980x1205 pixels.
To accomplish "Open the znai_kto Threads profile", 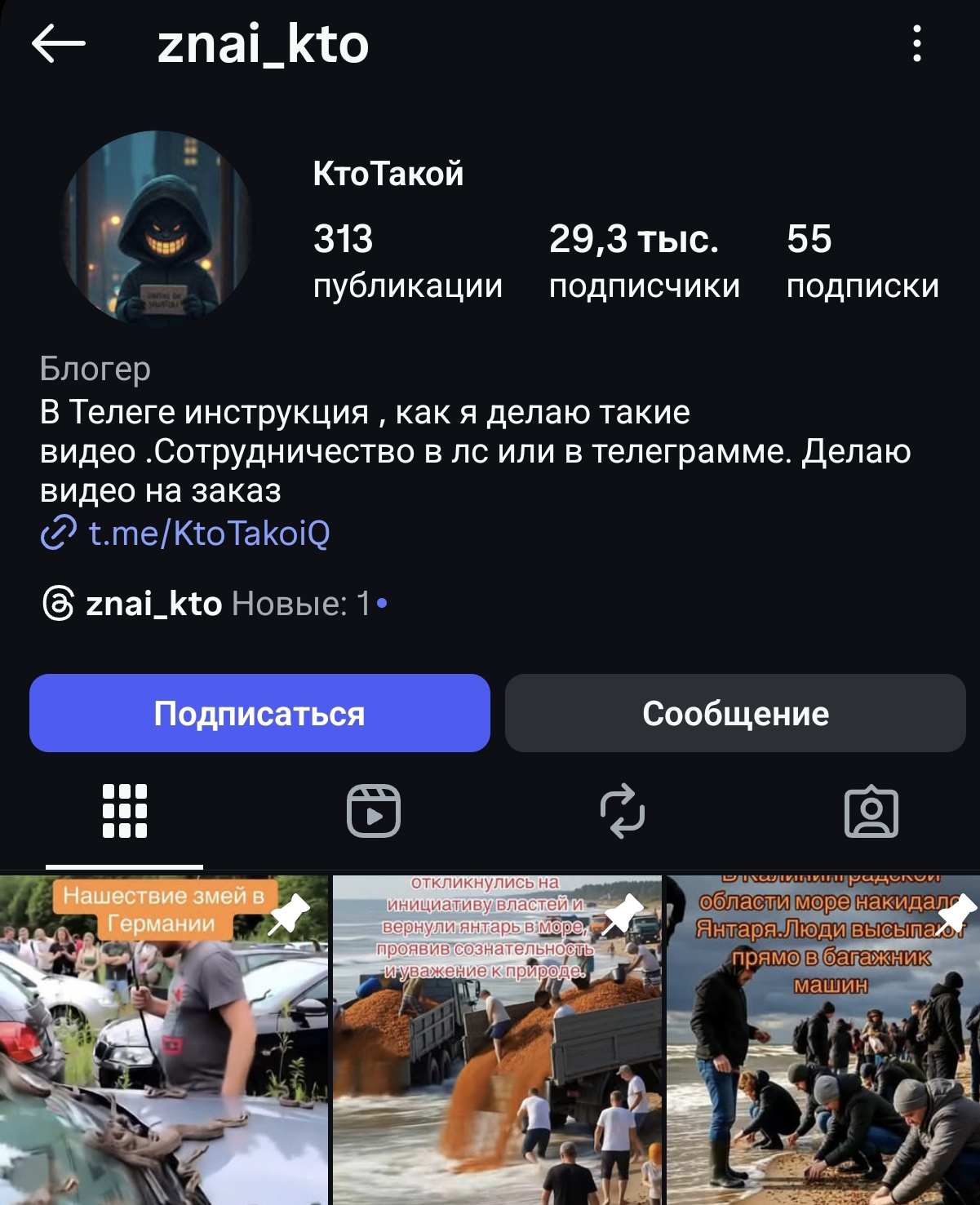I will 153,604.
